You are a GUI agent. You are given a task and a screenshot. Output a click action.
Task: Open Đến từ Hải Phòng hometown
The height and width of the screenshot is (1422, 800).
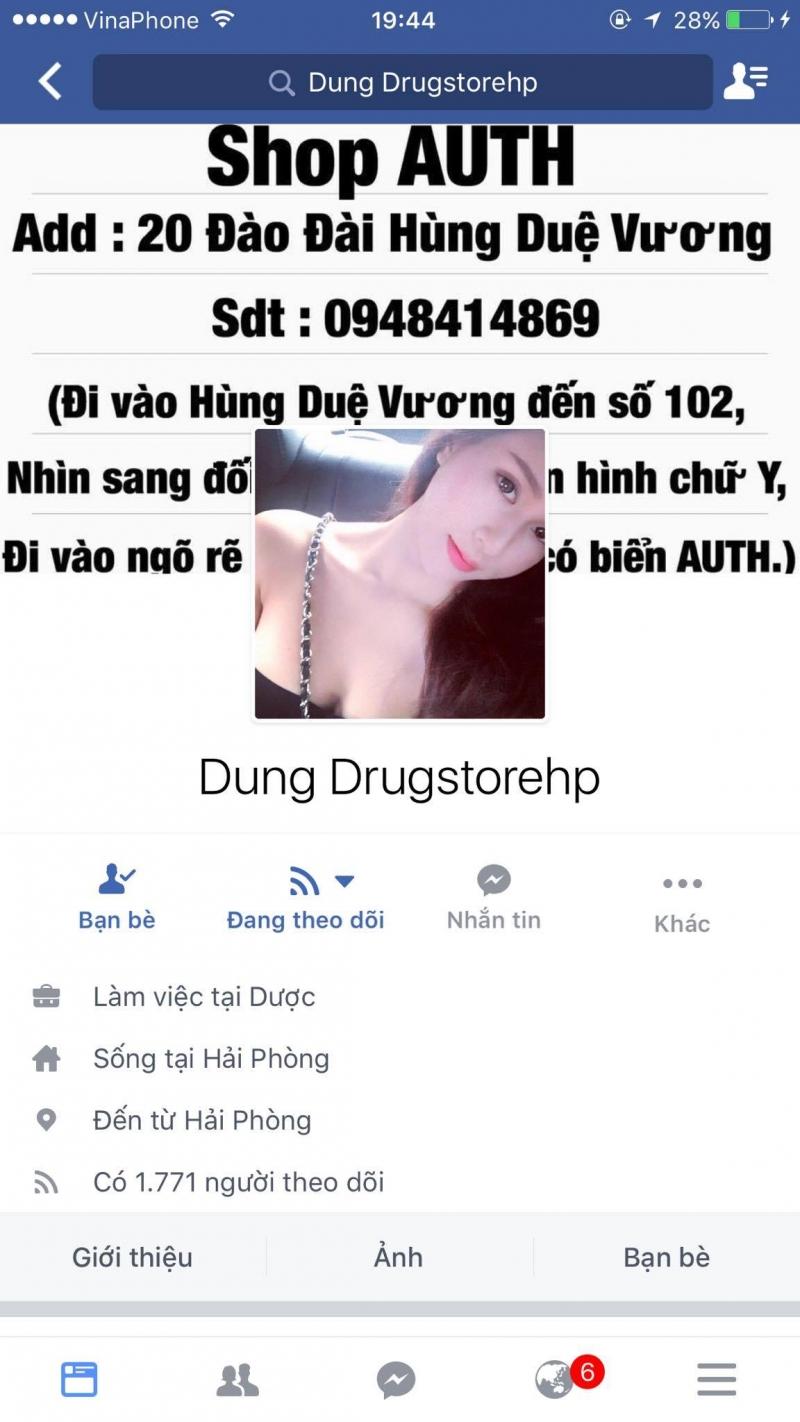[202, 1121]
